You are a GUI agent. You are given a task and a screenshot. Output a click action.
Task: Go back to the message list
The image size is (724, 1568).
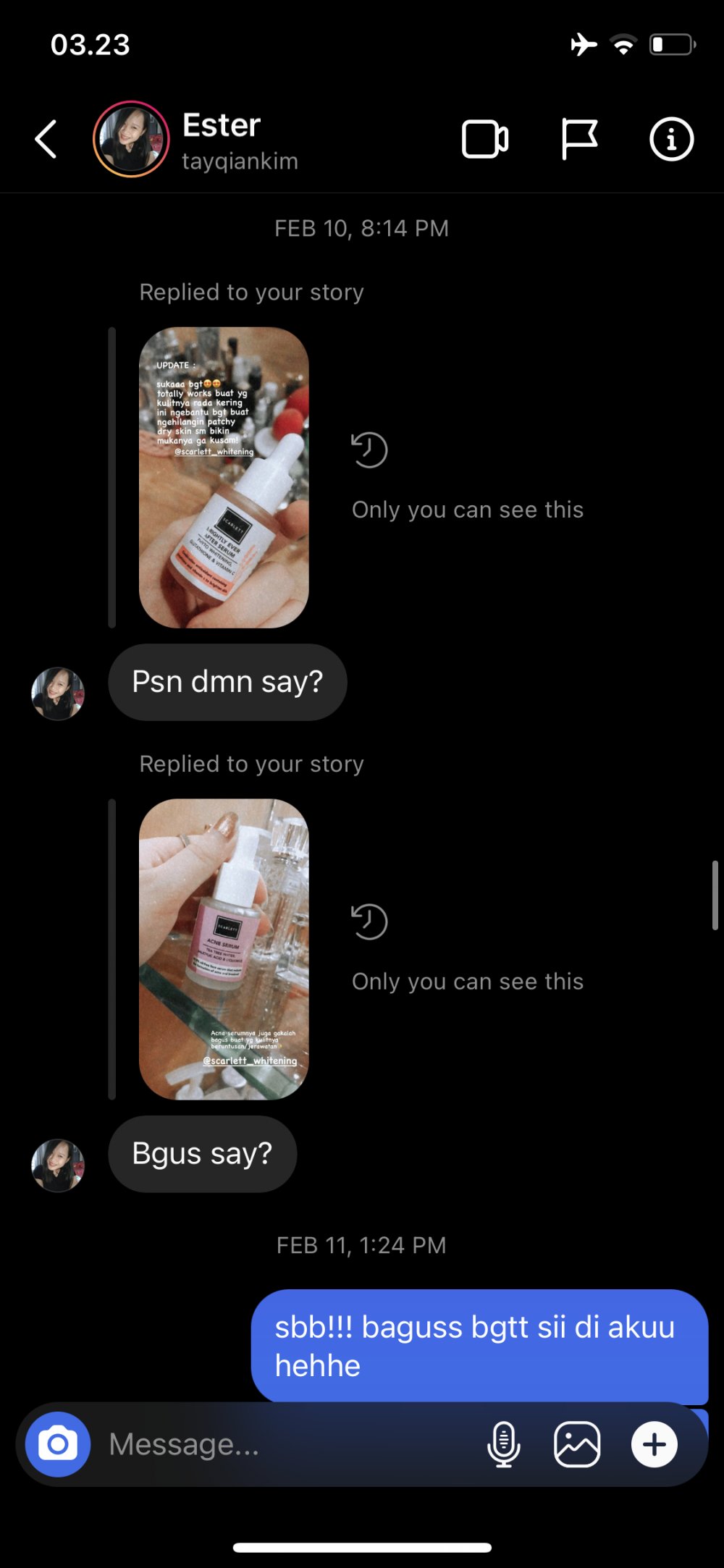(x=46, y=139)
